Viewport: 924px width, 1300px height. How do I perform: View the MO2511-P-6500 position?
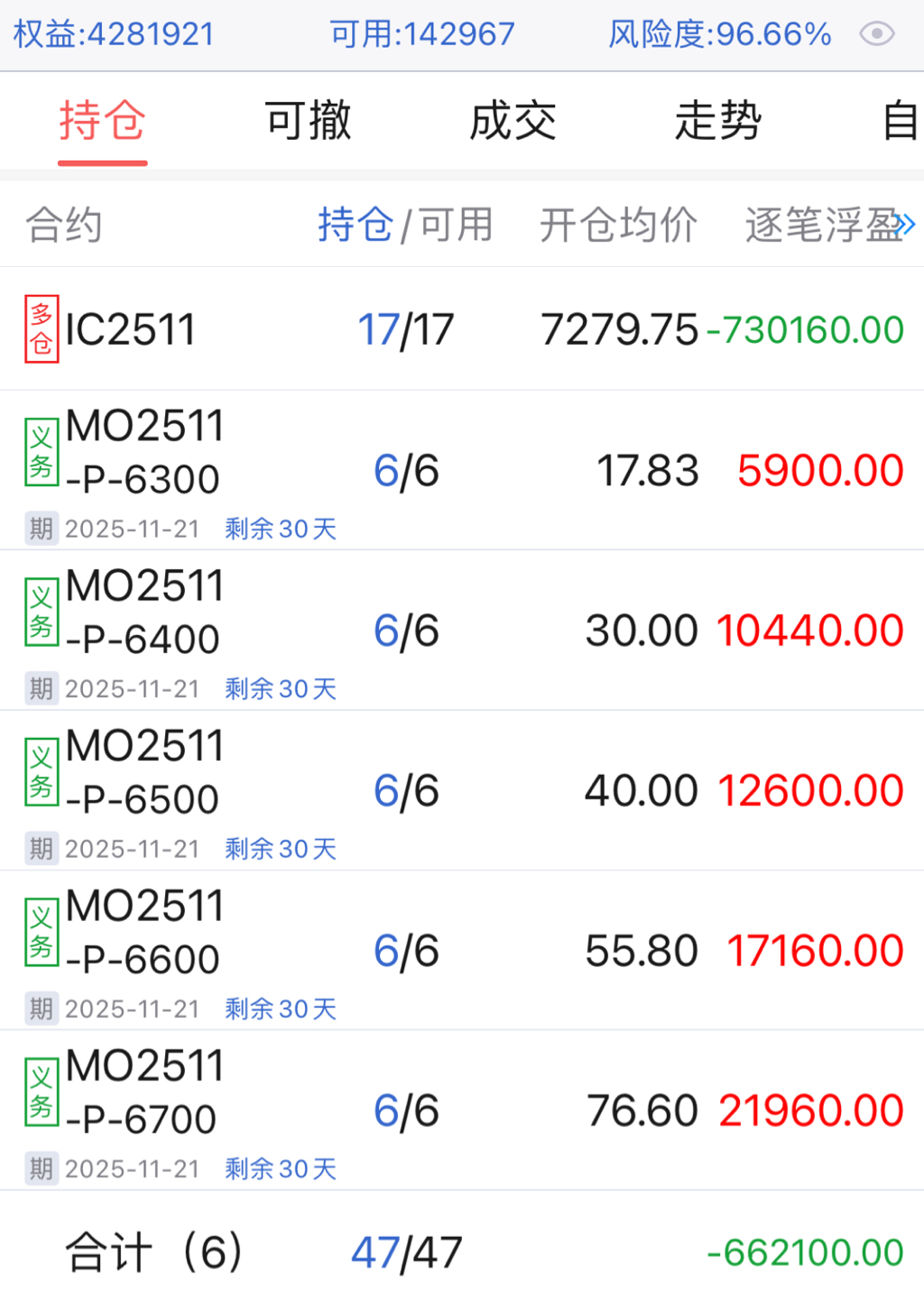(x=462, y=790)
